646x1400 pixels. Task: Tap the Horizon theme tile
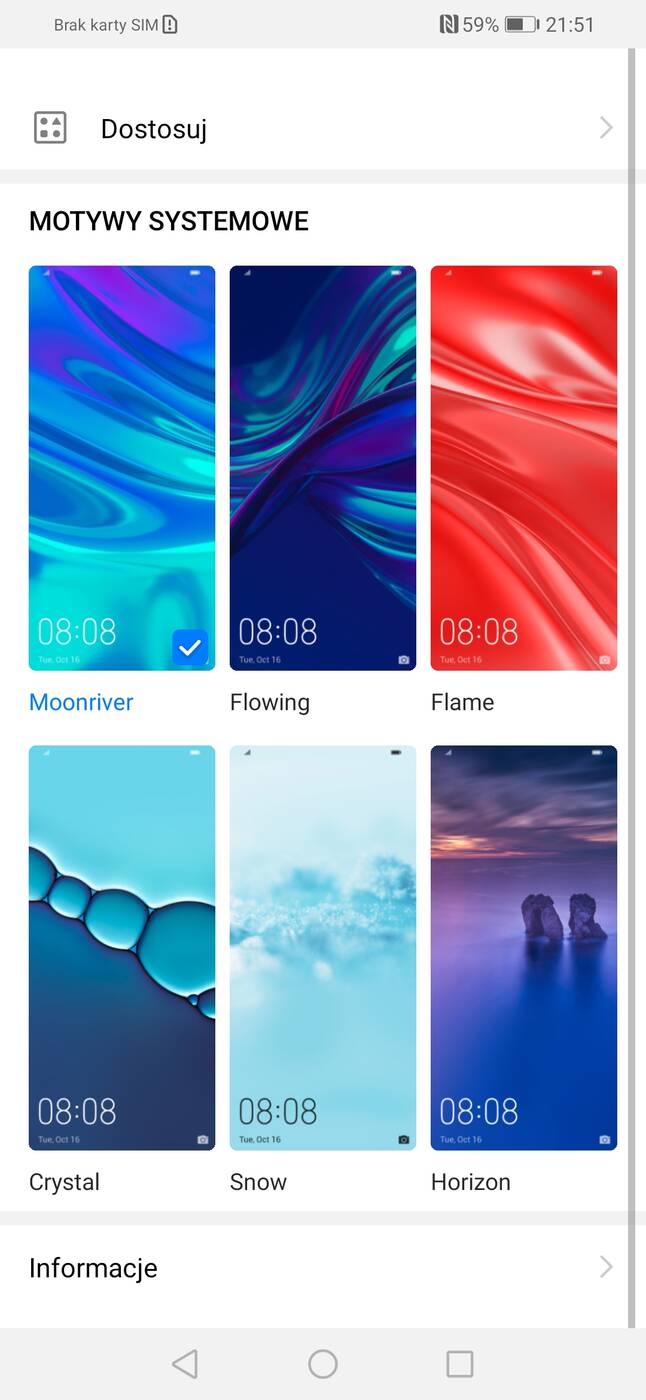[523, 948]
